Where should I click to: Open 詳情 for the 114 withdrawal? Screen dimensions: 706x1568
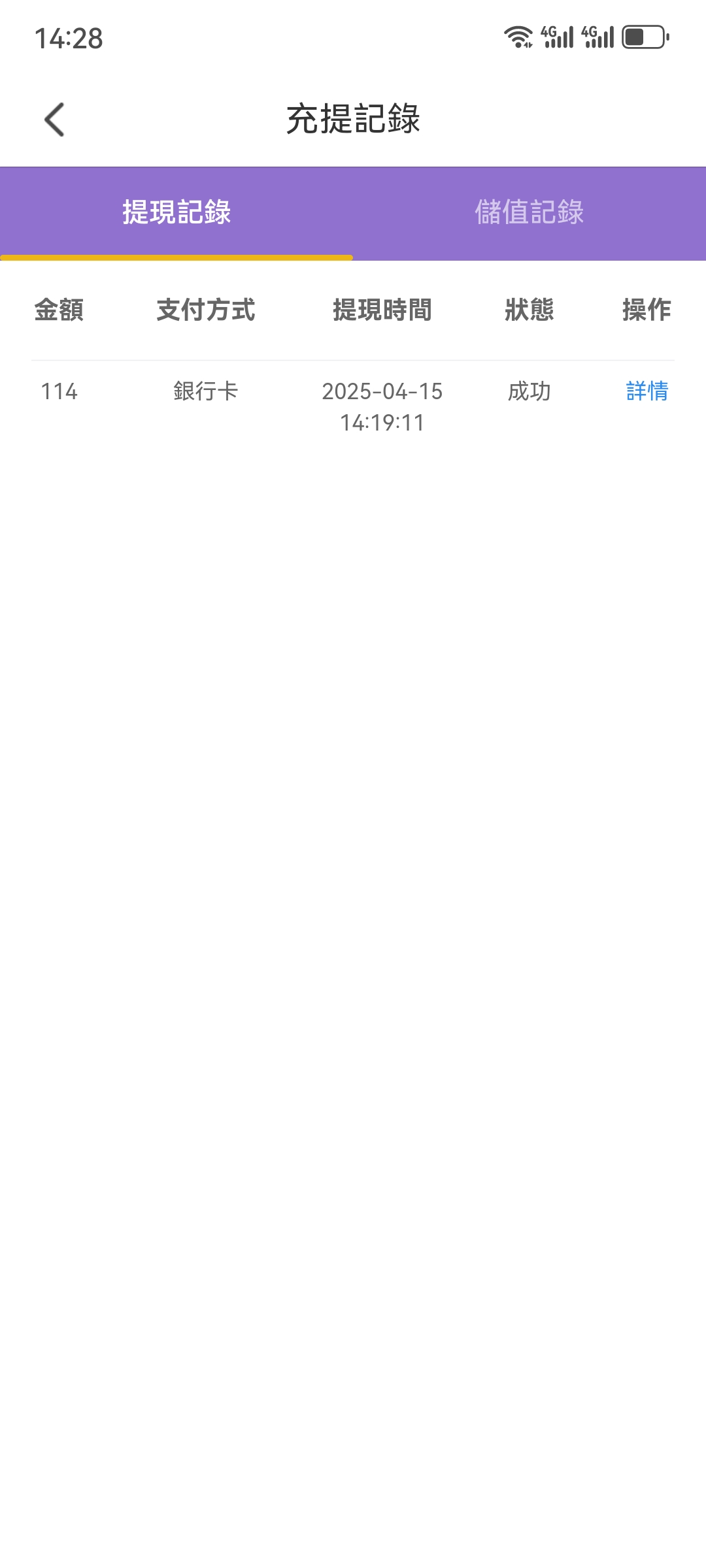pyautogui.click(x=647, y=391)
